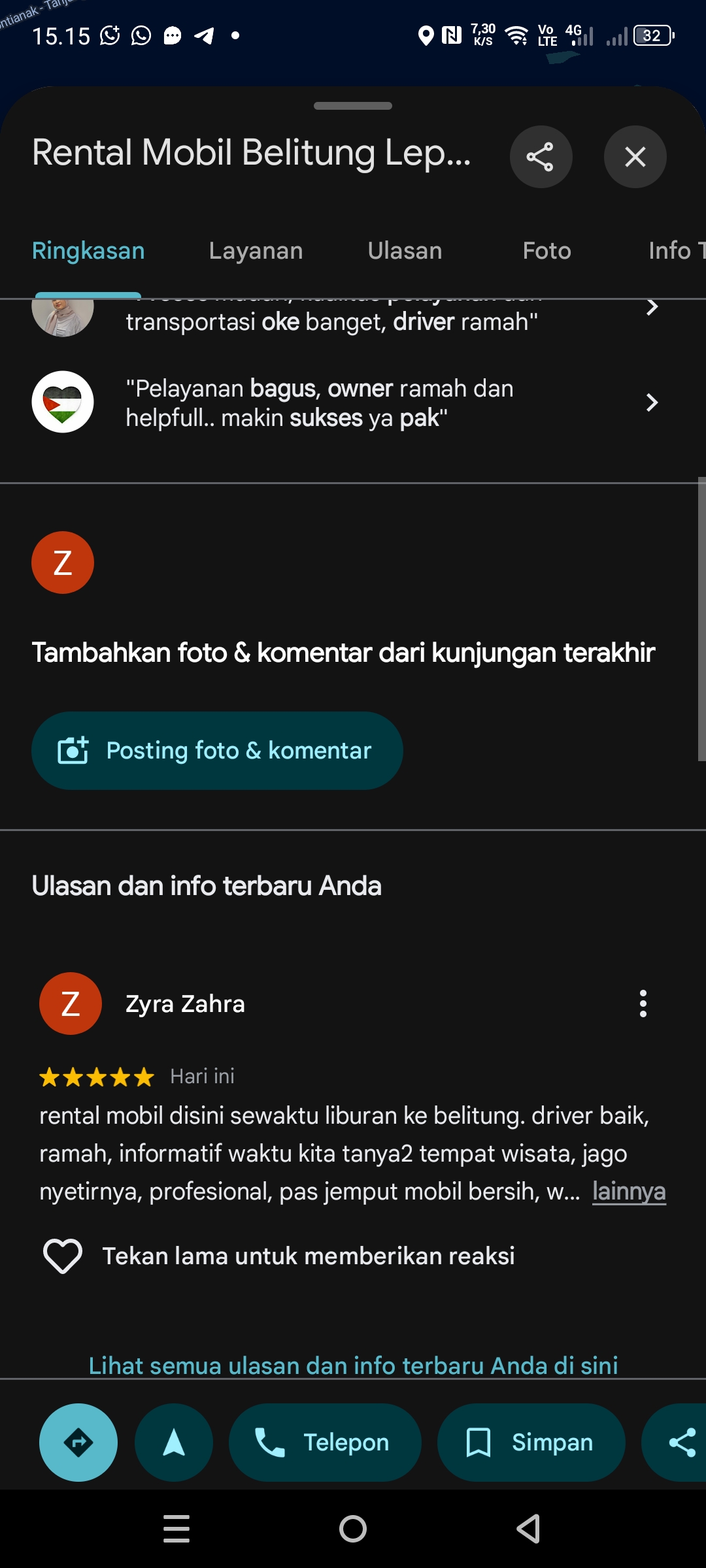The image size is (706, 1568).
Task: Open the Foto tab
Action: (x=546, y=251)
